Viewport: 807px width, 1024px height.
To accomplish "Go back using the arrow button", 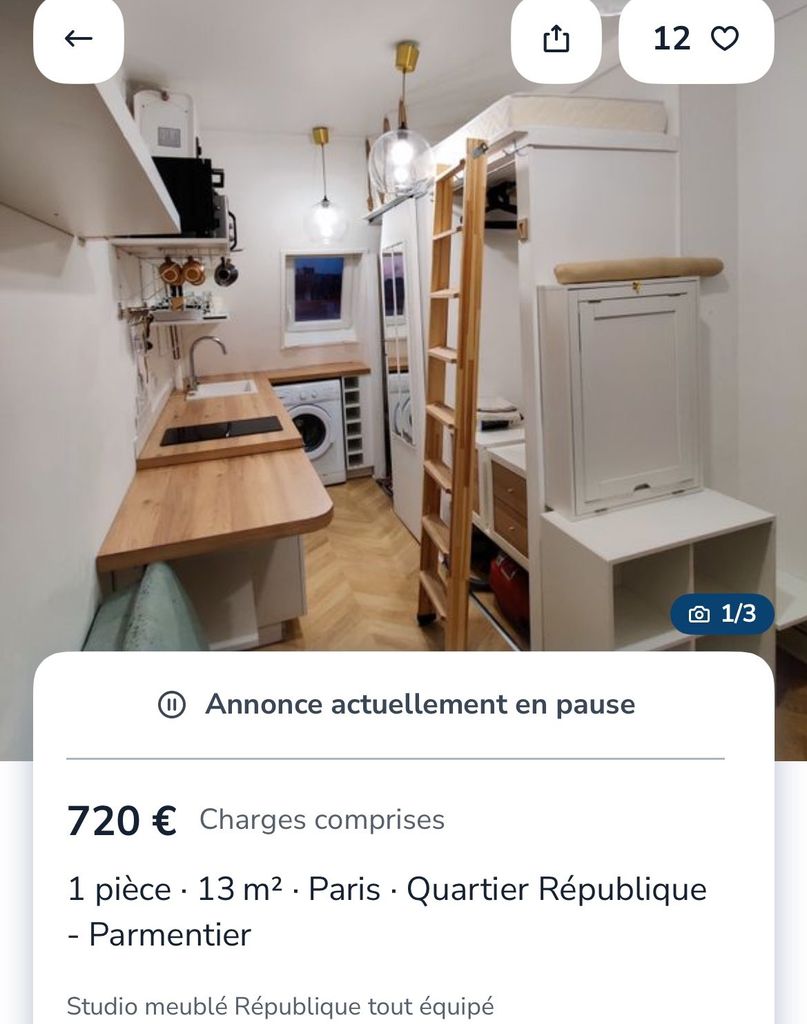I will [x=78, y=39].
